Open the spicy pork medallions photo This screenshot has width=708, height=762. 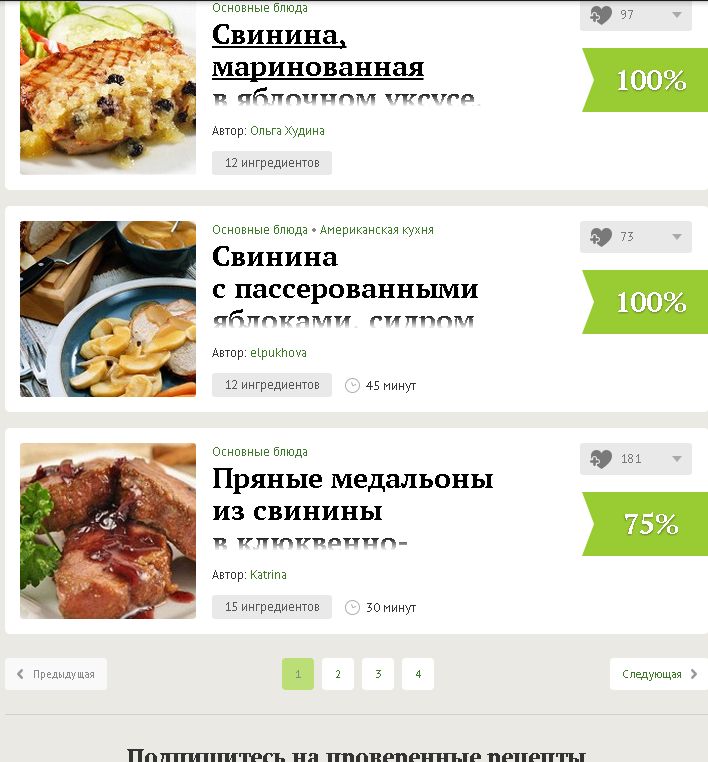click(x=108, y=531)
